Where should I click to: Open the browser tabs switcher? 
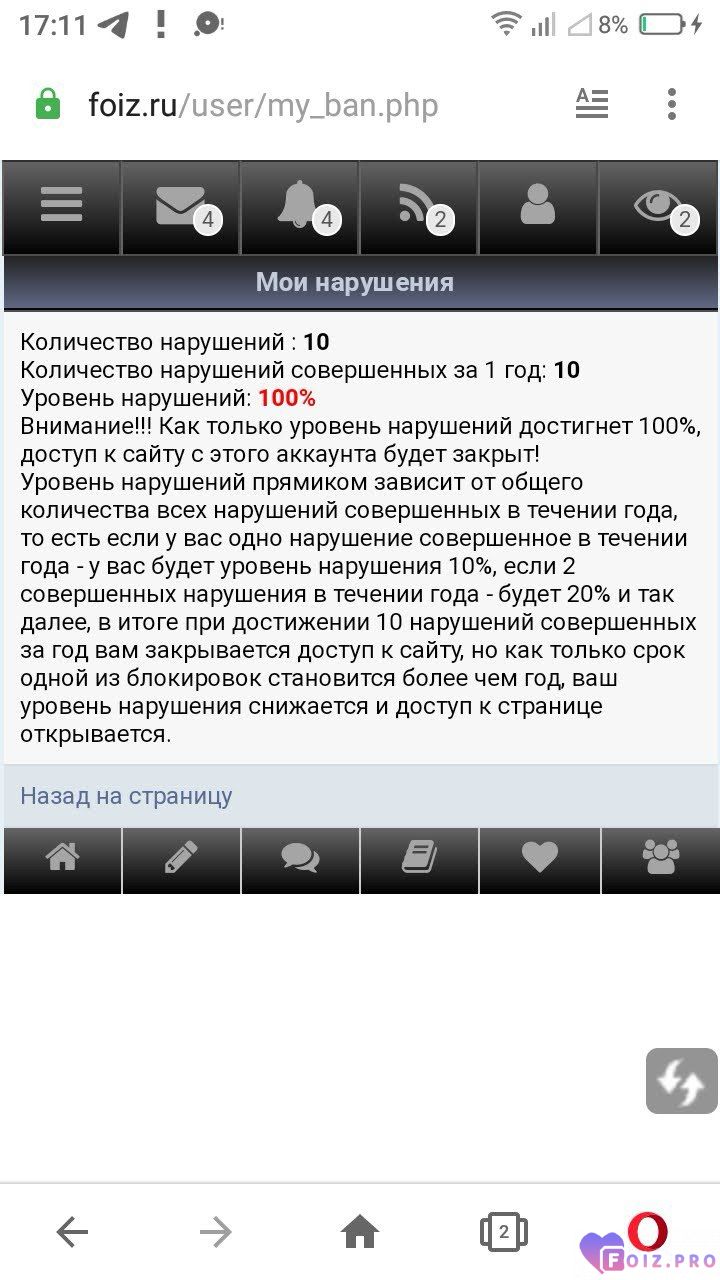503,1232
